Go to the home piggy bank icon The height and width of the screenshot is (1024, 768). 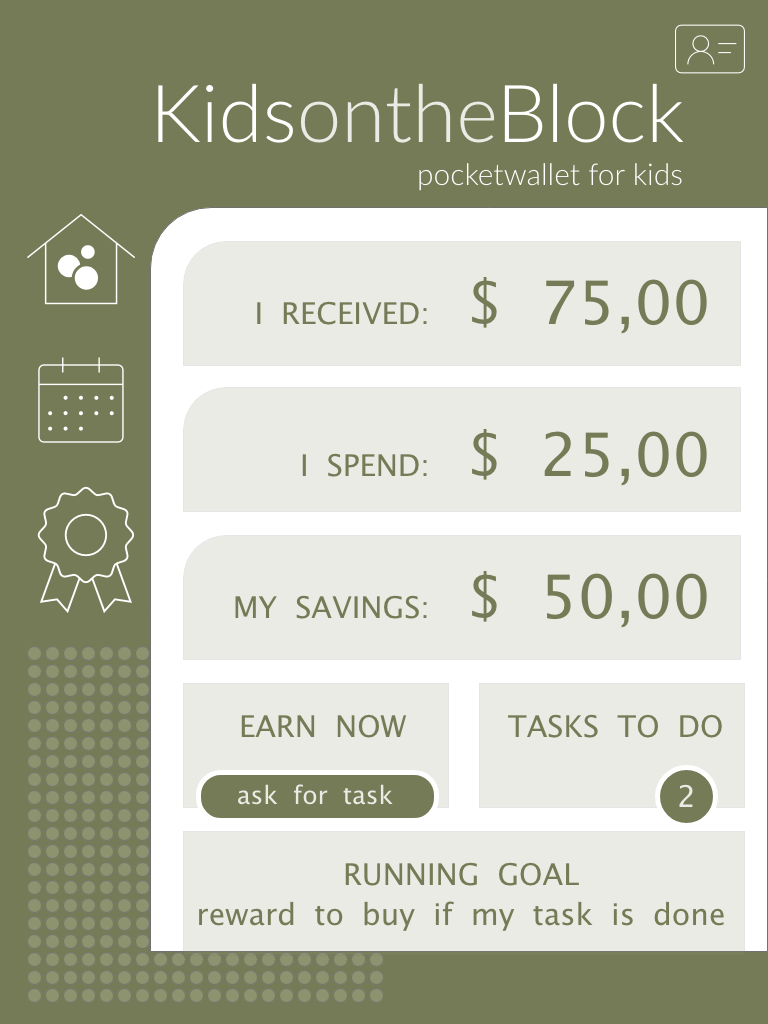[x=80, y=260]
